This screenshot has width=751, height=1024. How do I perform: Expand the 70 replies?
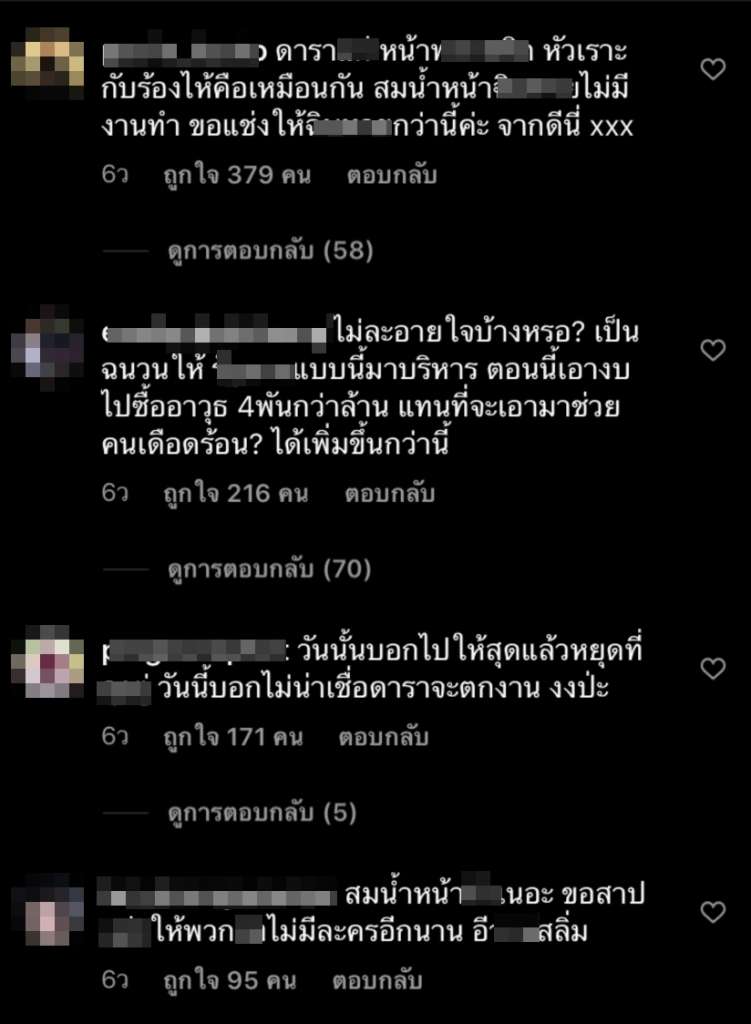click(x=270, y=570)
